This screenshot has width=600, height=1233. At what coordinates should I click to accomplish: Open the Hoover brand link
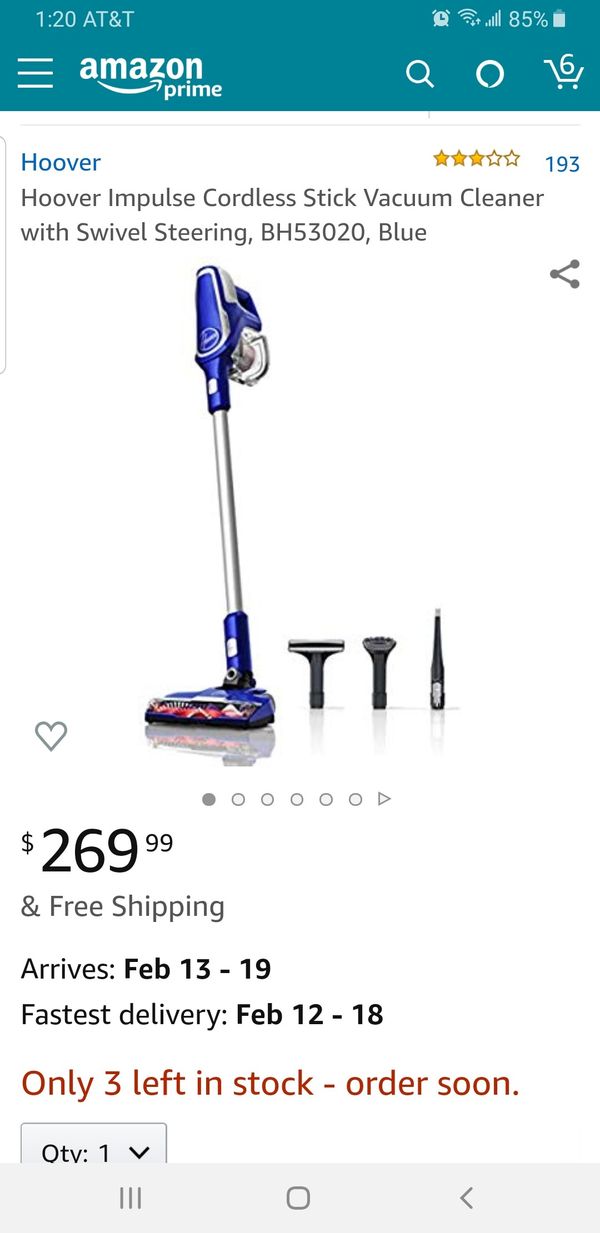point(61,162)
